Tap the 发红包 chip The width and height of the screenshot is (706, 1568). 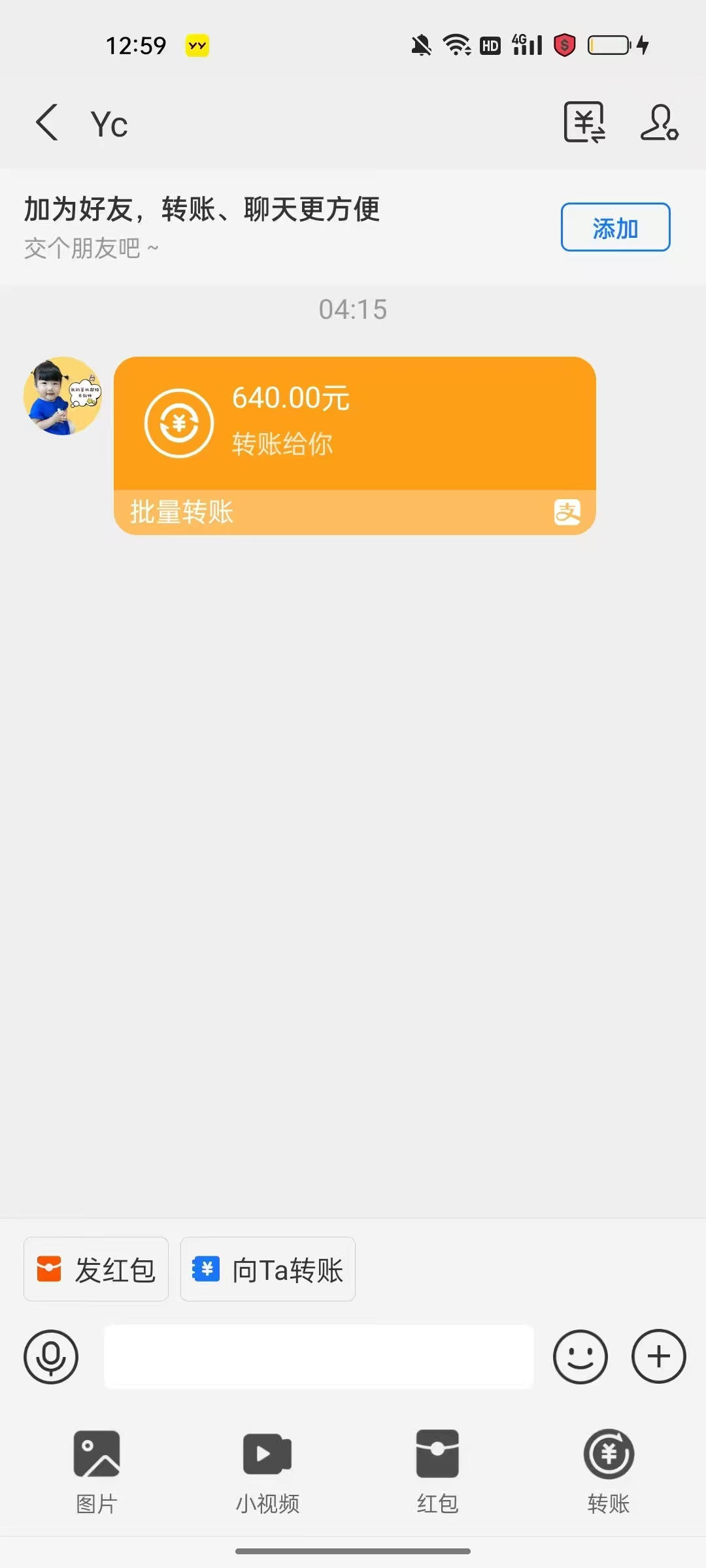[96, 1269]
